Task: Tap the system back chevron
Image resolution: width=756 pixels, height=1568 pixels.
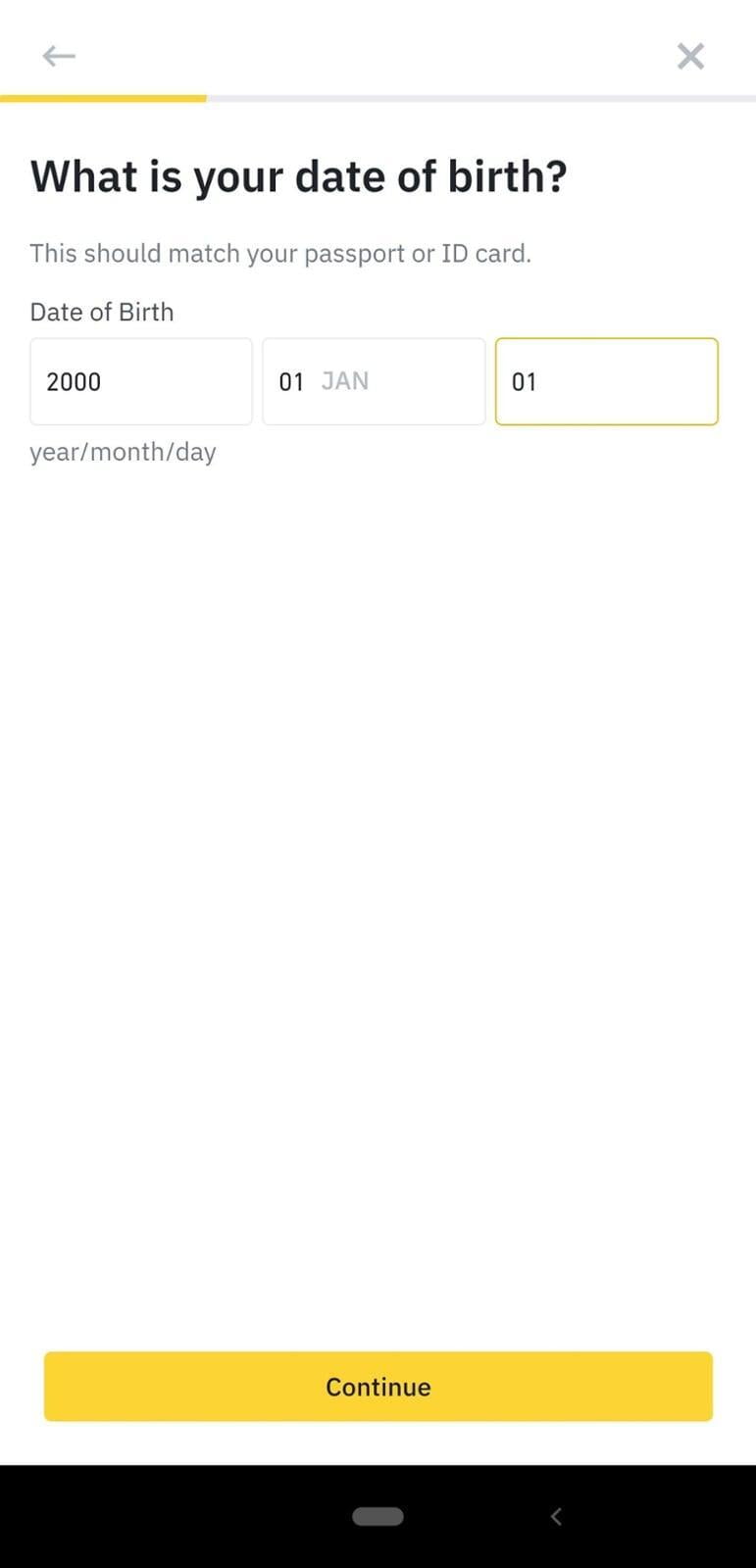Action: (556, 1516)
